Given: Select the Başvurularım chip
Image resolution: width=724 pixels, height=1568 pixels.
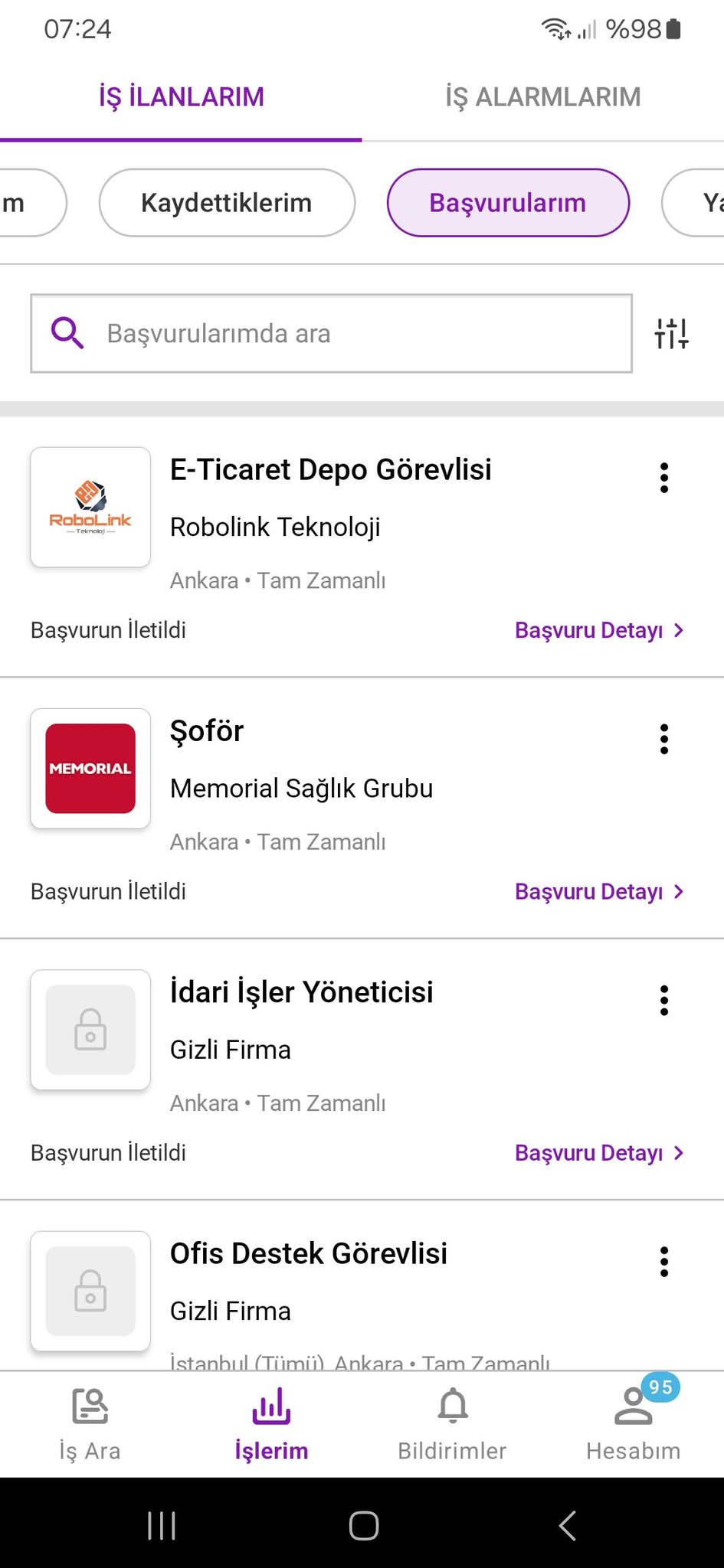Looking at the screenshot, I should click(x=508, y=203).
